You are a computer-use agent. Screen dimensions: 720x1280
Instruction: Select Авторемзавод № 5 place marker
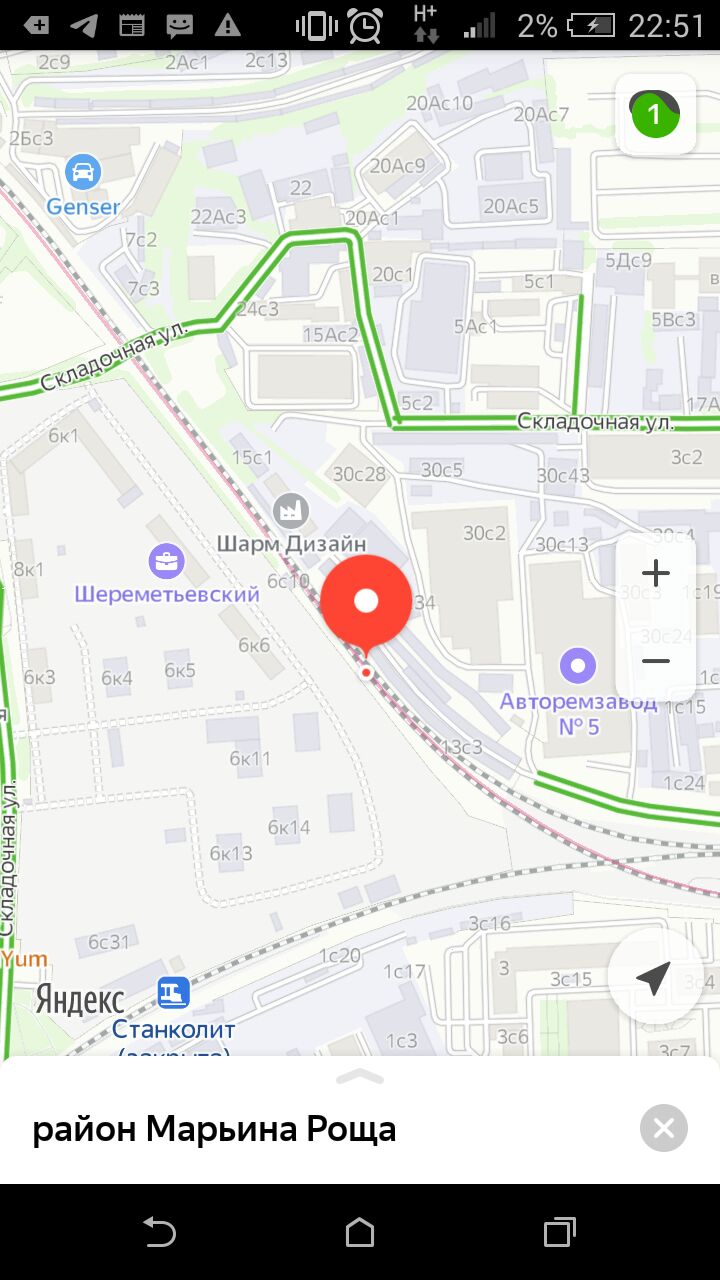577,664
